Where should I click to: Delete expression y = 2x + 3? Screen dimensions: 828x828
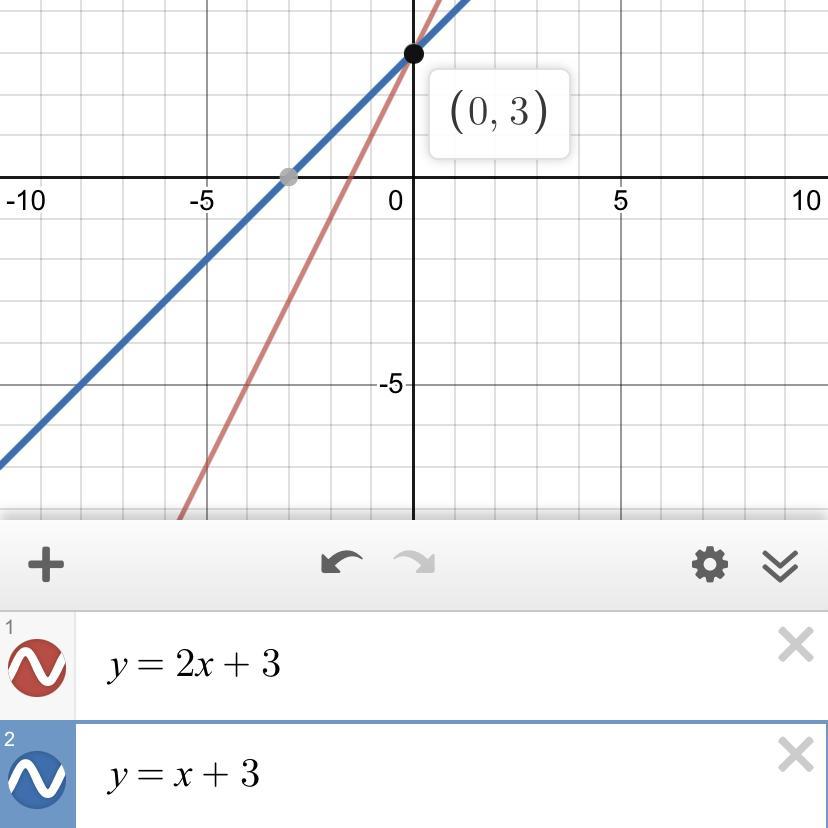pos(795,646)
